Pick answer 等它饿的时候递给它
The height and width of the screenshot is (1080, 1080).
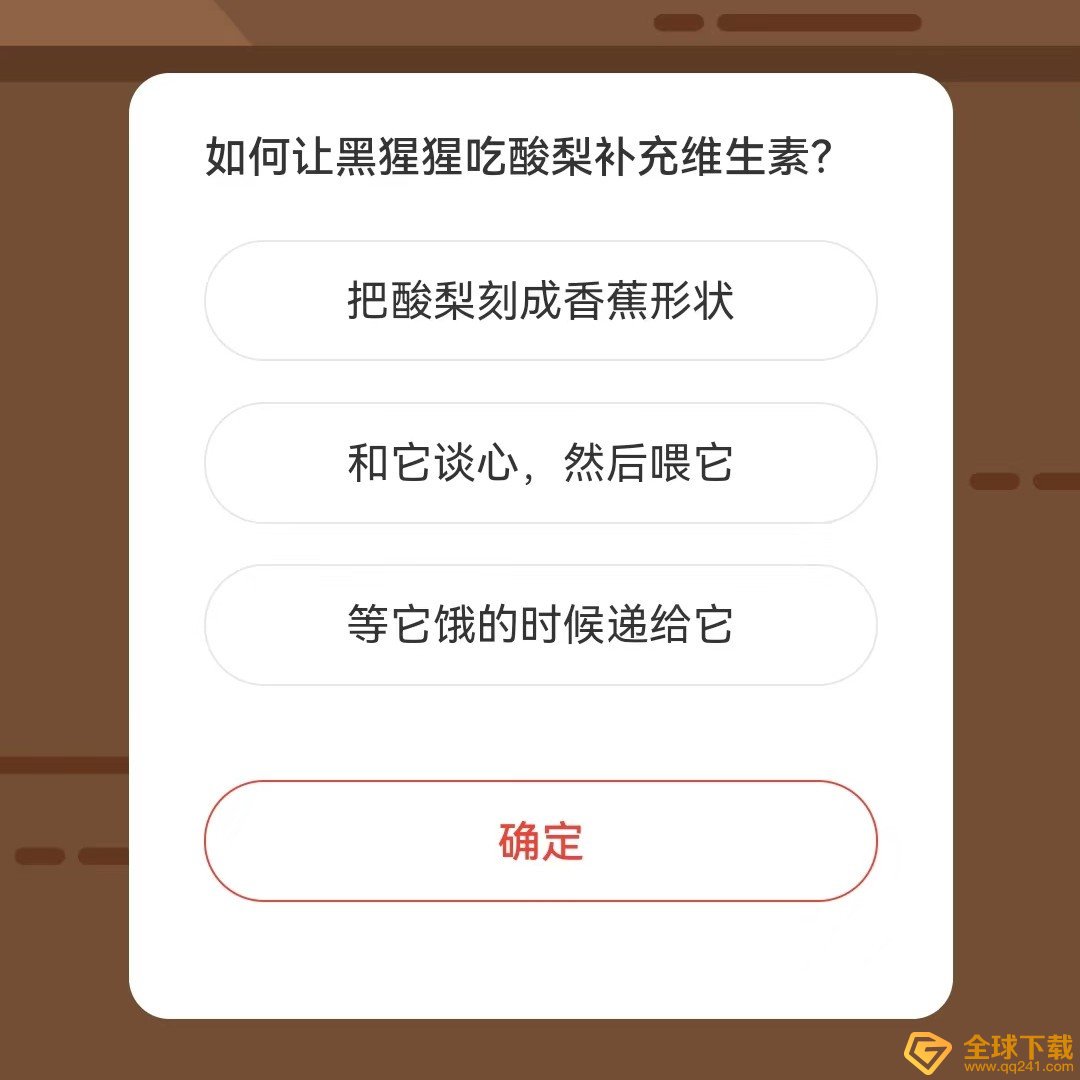tap(540, 625)
